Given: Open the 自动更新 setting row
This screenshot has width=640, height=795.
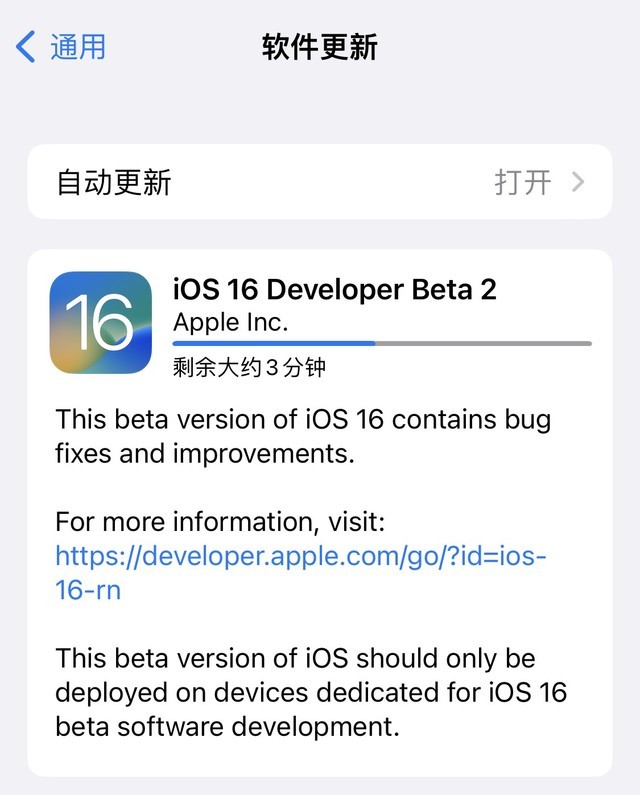Looking at the screenshot, I should (x=319, y=182).
